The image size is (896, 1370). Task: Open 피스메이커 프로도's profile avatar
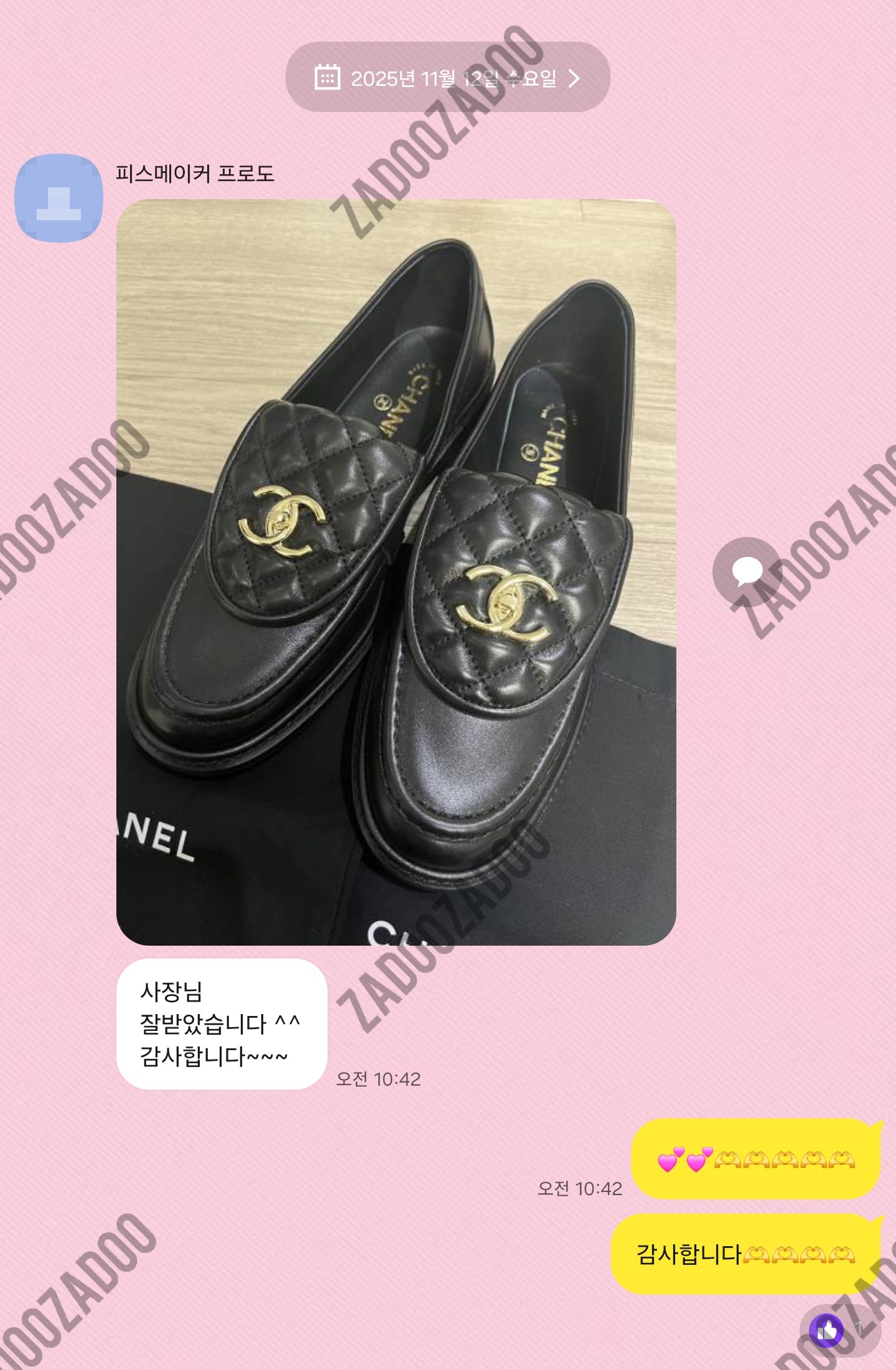click(59, 198)
